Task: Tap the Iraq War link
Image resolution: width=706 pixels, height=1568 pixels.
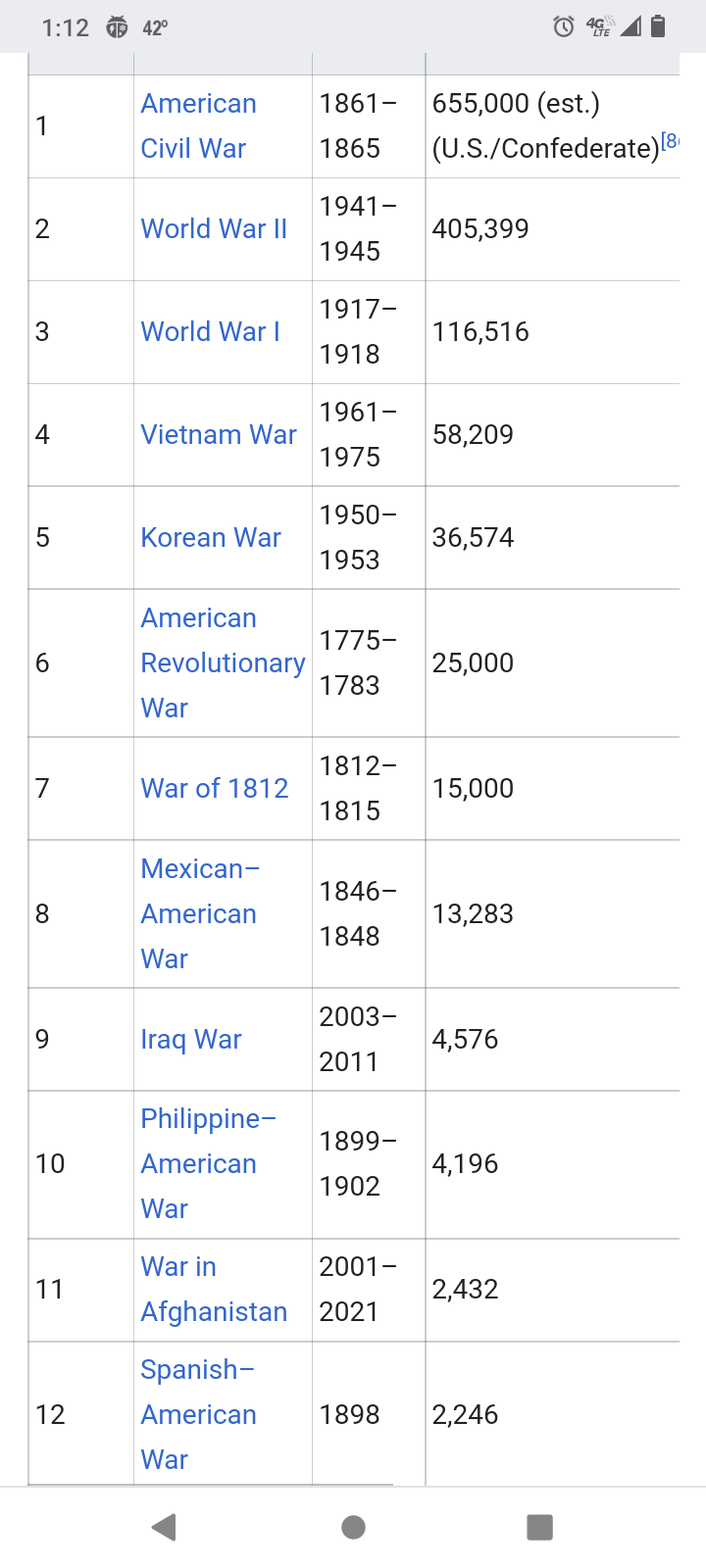Action: click(x=191, y=1039)
